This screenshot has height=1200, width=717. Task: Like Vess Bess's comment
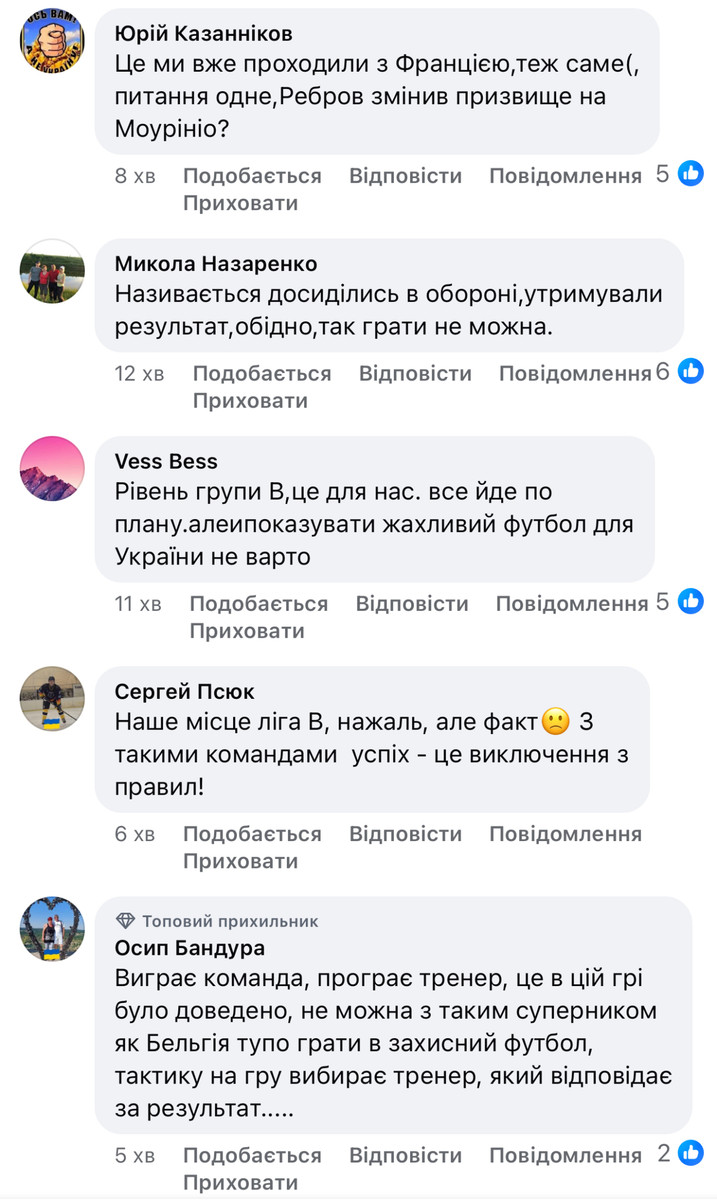259,604
